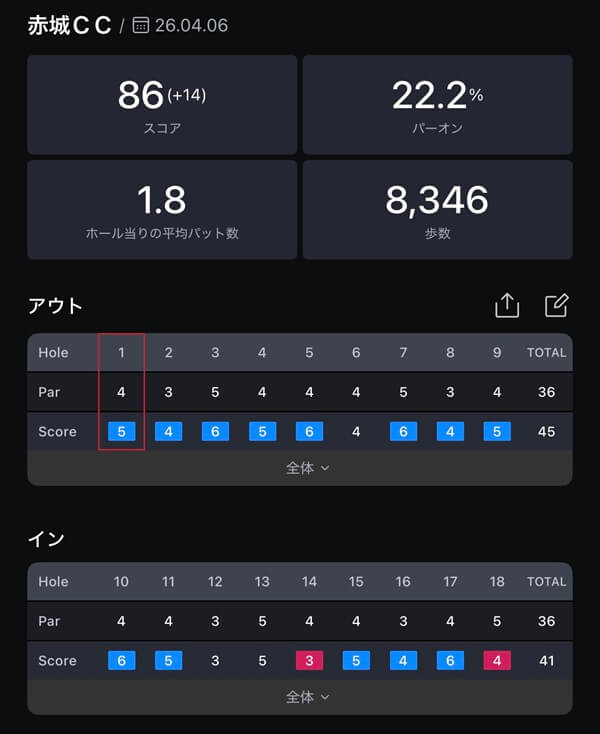
Task: Expand the 全体 dropdown under アウト
Action: click(x=307, y=468)
